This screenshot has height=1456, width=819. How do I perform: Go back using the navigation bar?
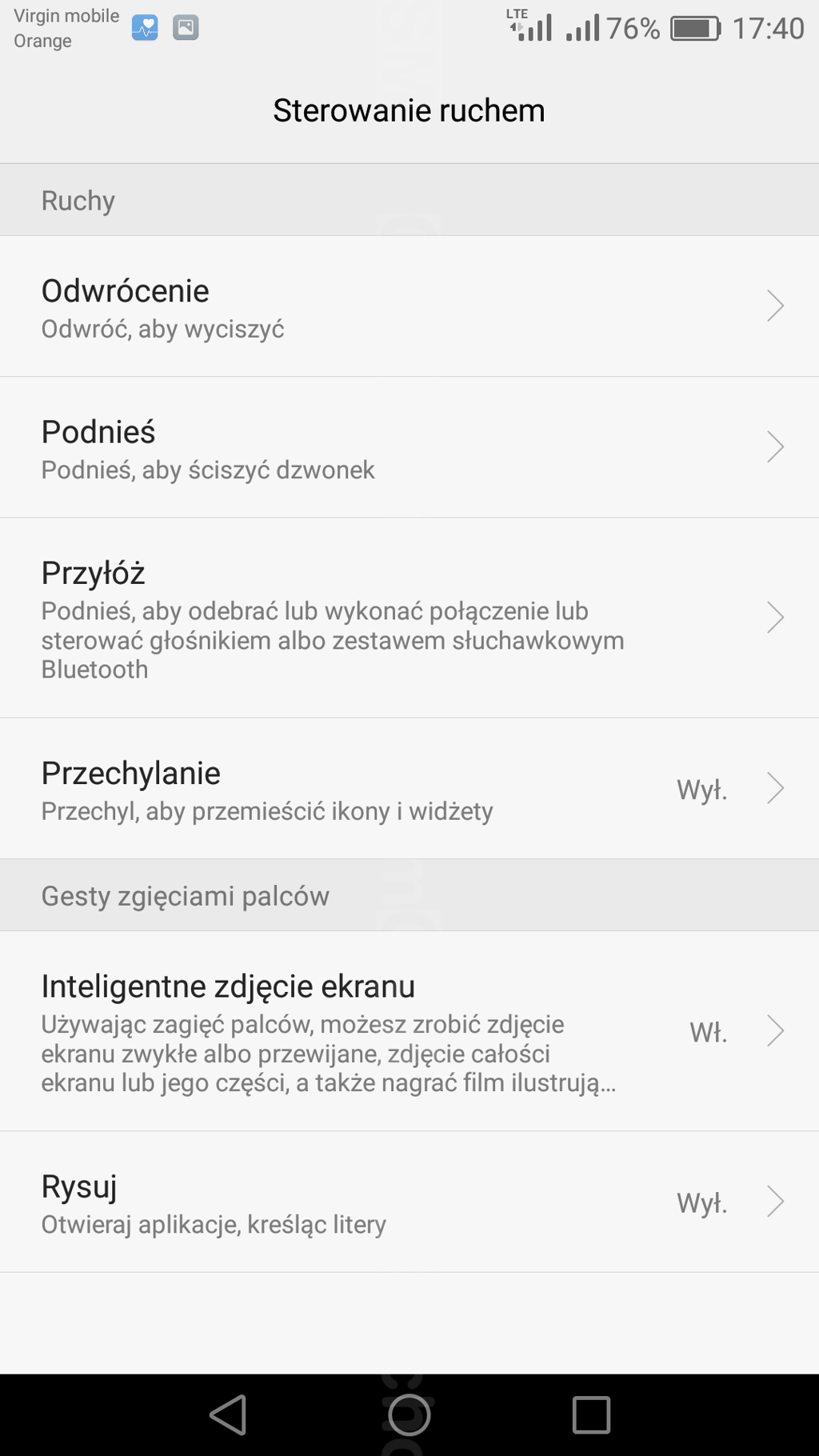[228, 1415]
